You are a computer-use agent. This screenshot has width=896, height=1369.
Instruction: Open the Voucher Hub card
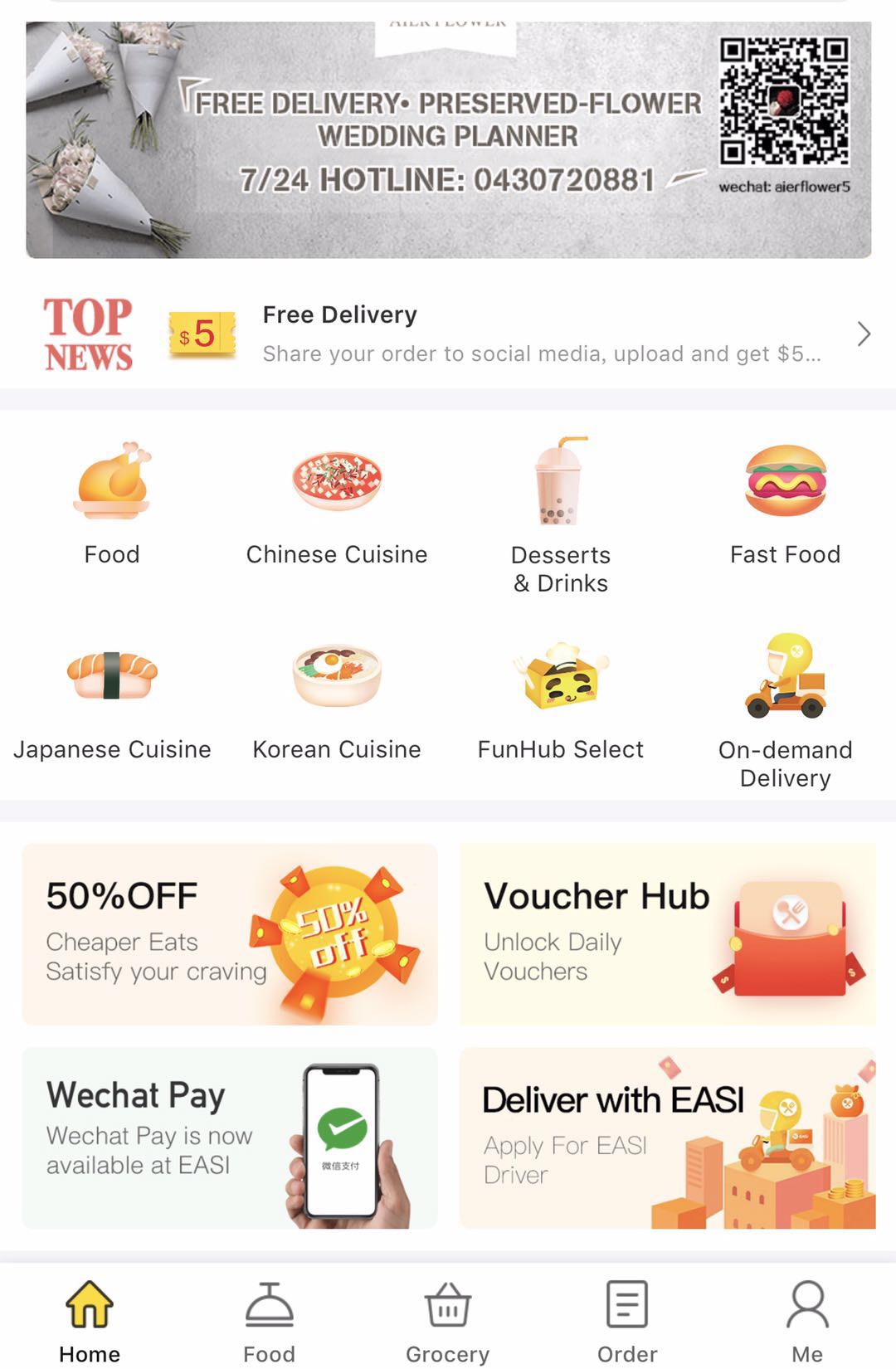(667, 934)
